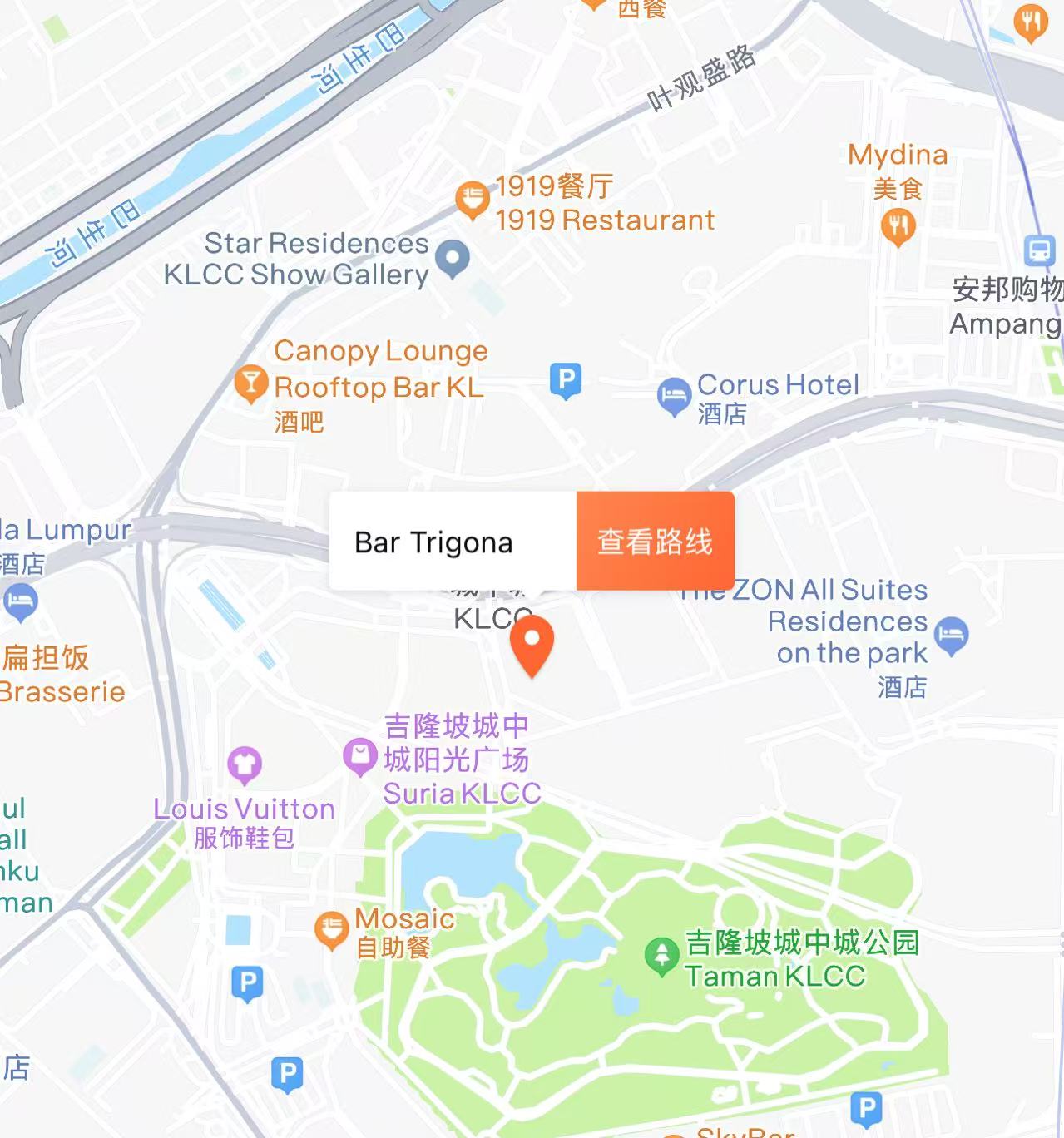
Task: Select Mydina food marker
Action: 898,226
